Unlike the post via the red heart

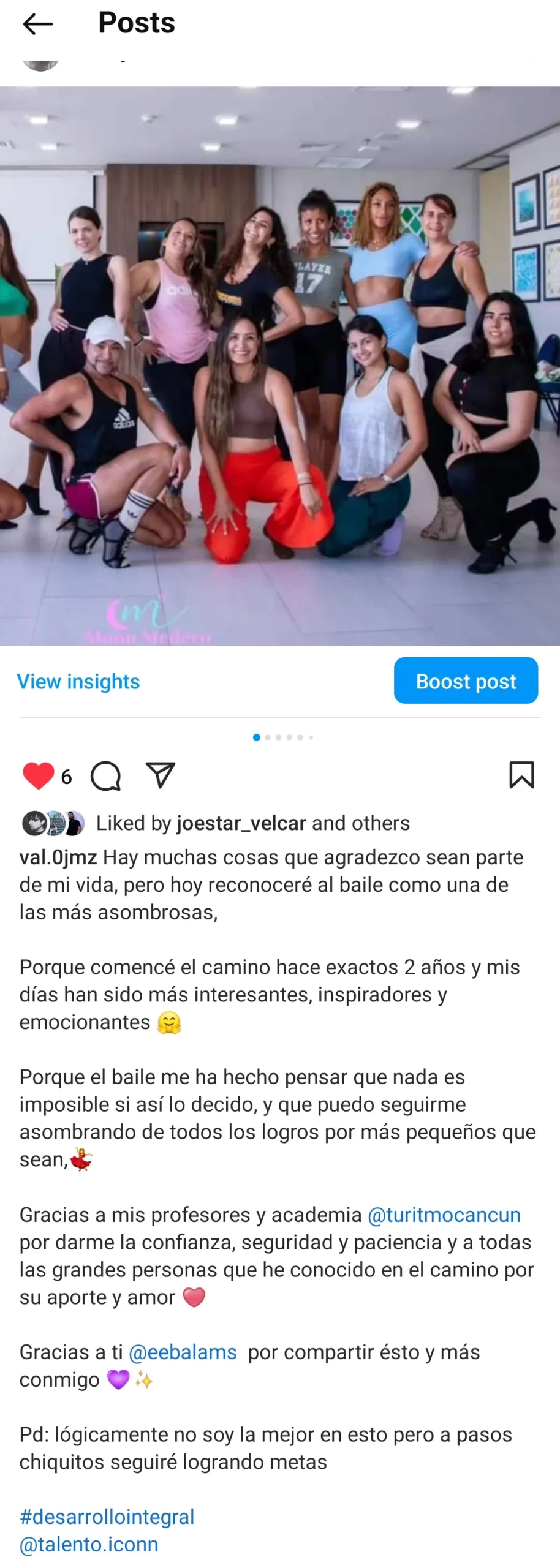[38, 776]
